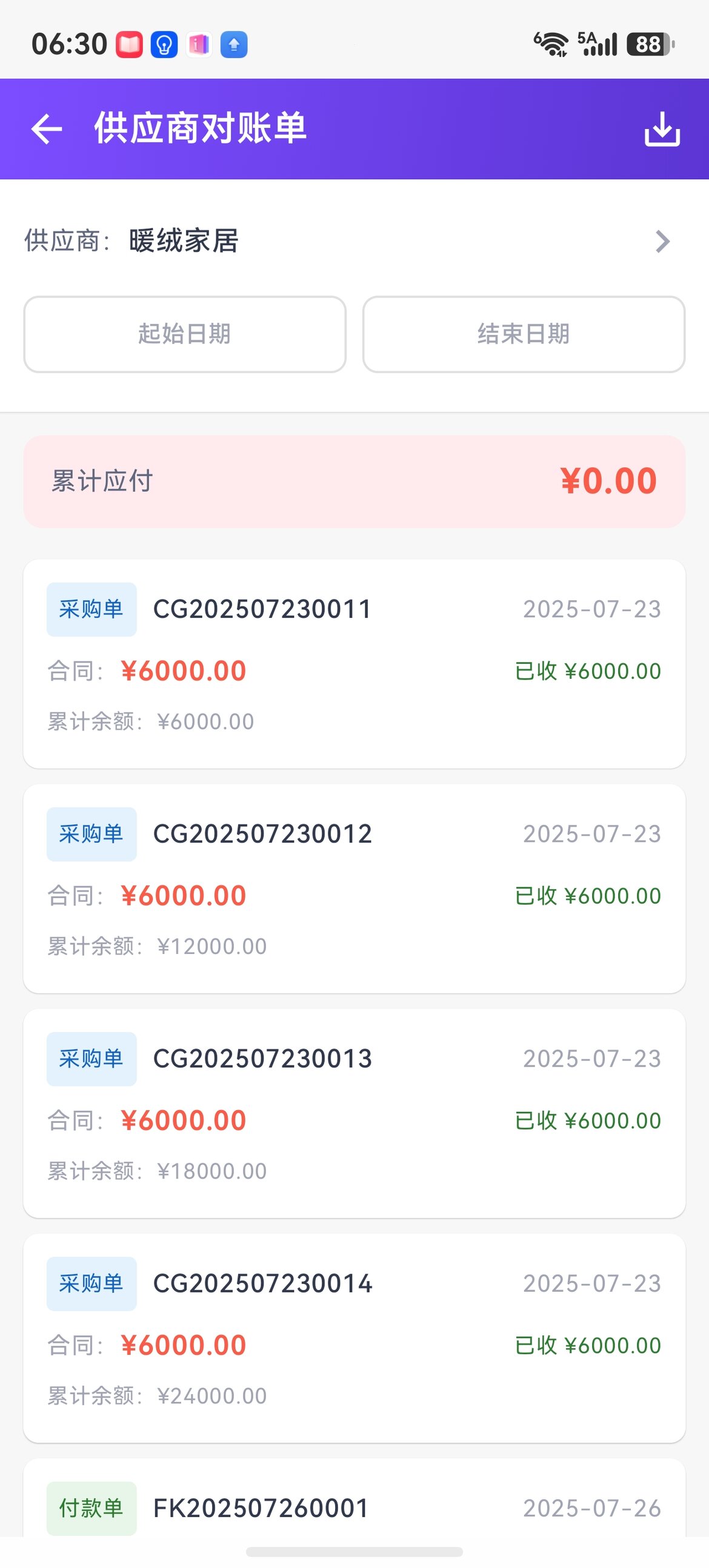The width and height of the screenshot is (709, 1568).
Task: Select supplier name 暖绒家居
Action: pos(184,240)
